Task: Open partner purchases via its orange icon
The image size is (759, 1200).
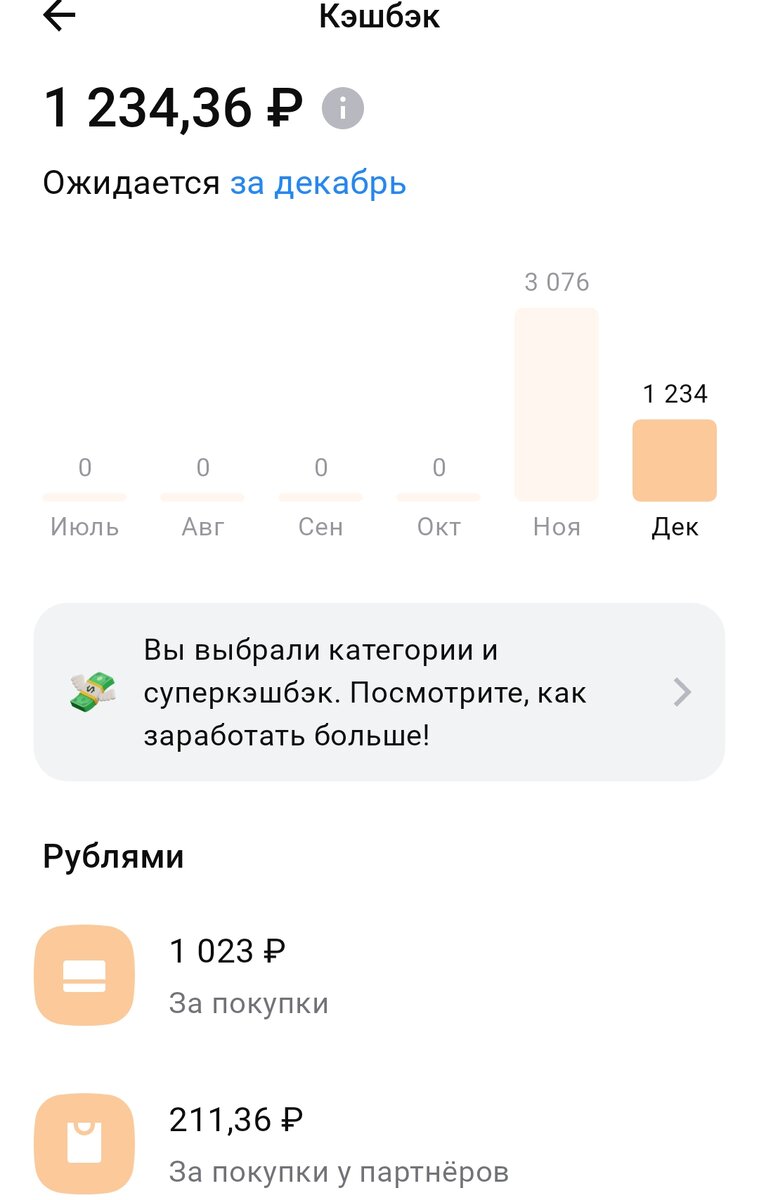Action: 84,1143
